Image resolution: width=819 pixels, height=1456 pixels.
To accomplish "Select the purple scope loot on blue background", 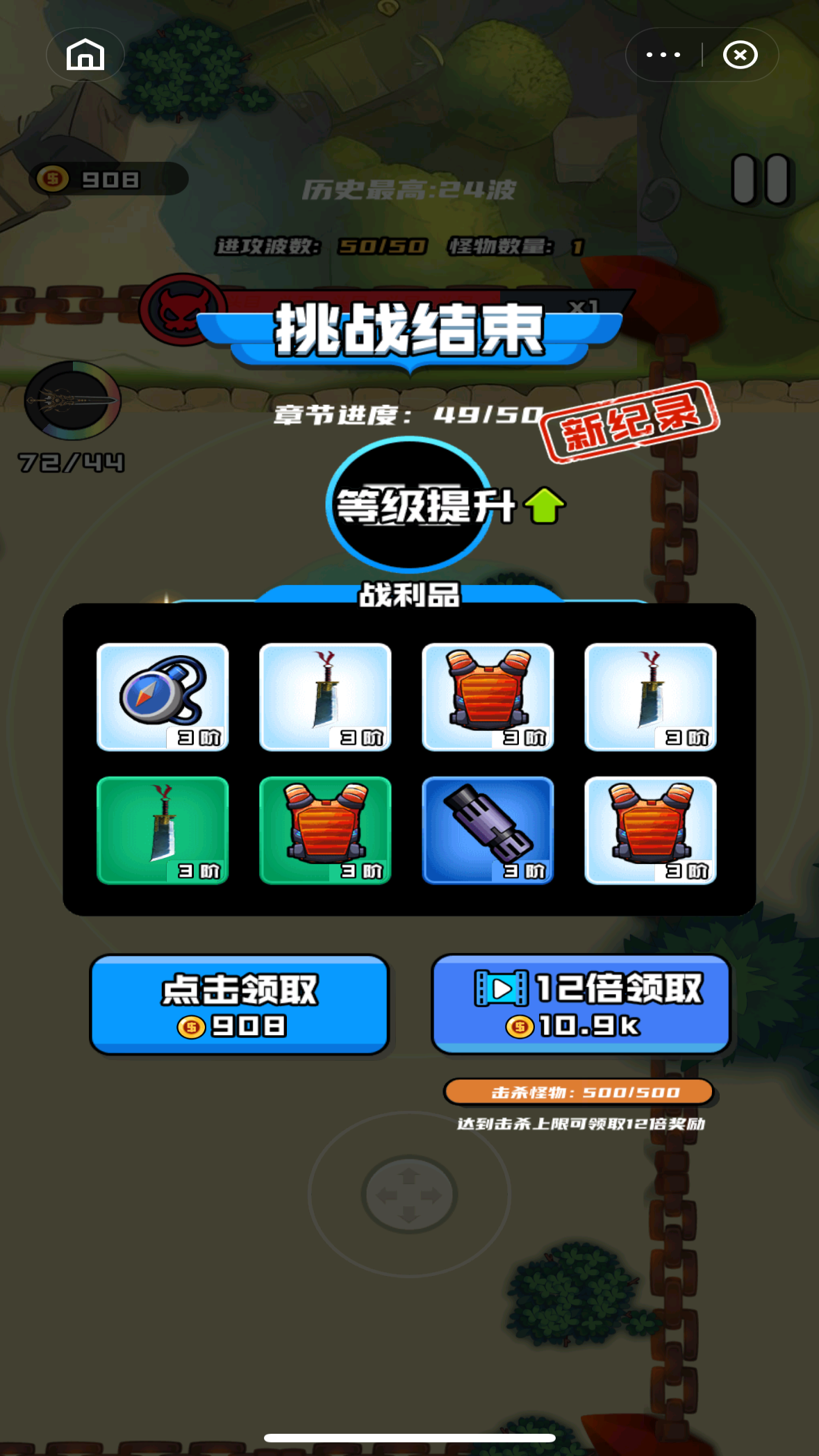I will [488, 829].
